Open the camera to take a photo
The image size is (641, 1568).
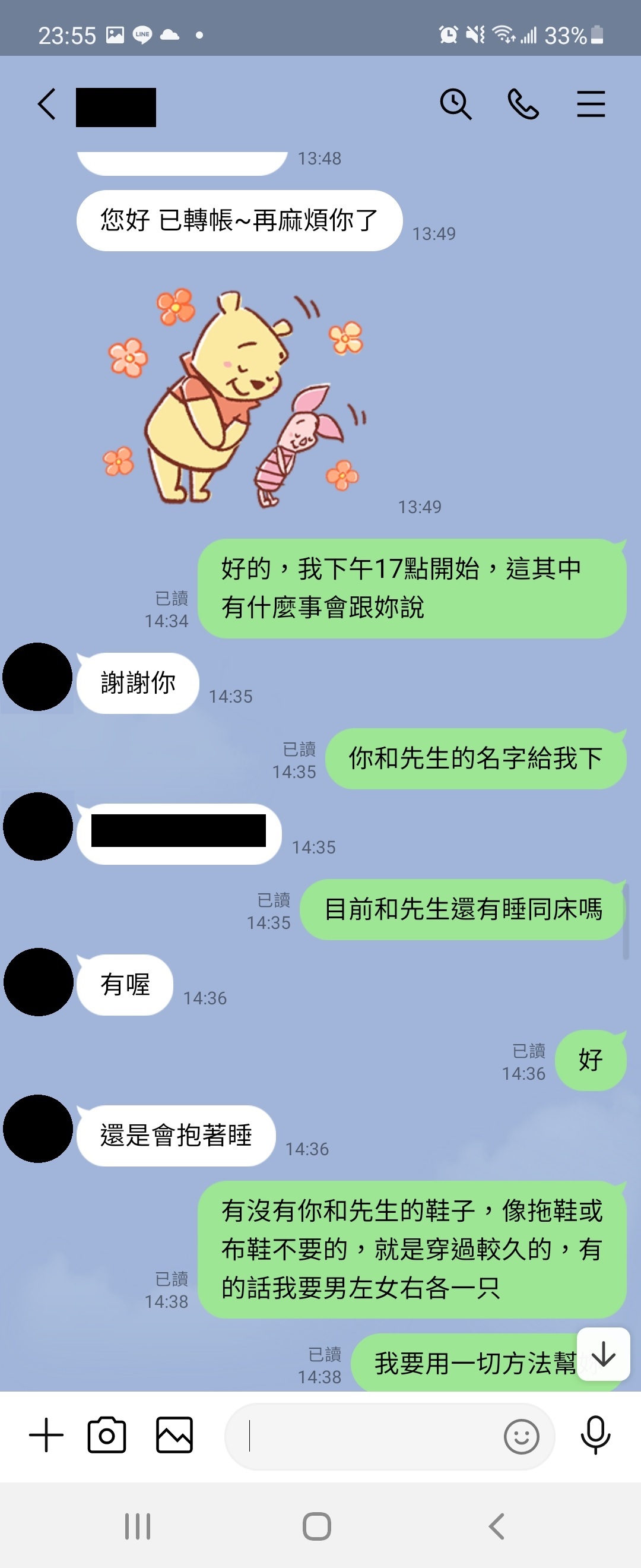tap(107, 1436)
